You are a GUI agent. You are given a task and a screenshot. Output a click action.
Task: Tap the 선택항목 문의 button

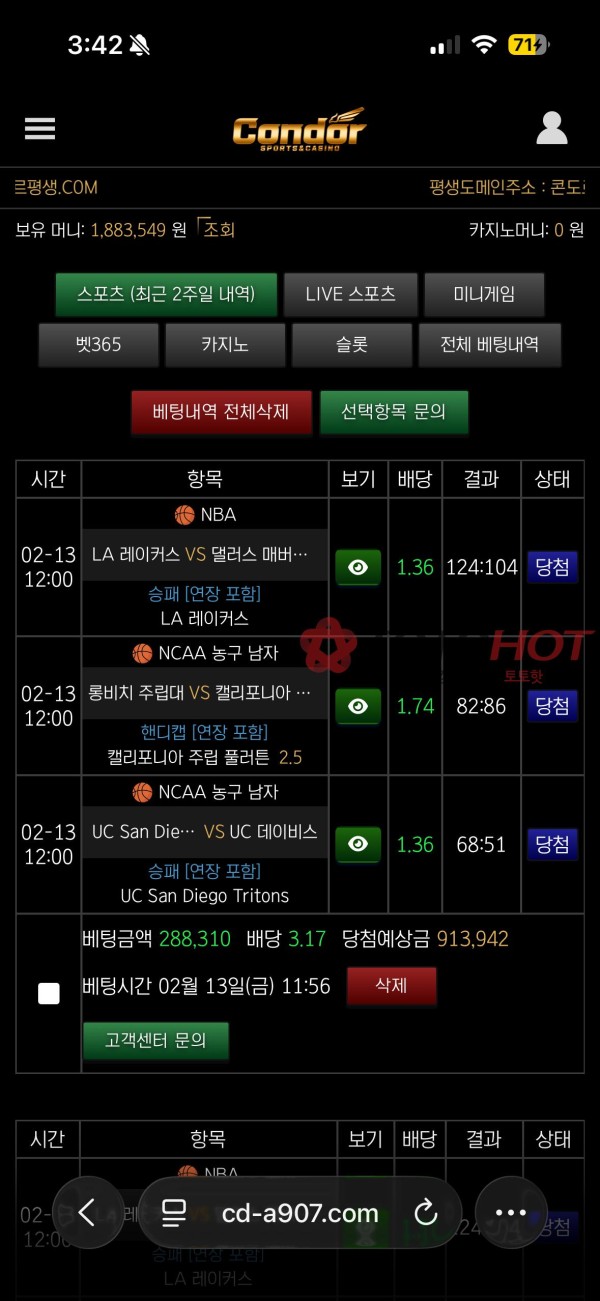[x=393, y=412]
